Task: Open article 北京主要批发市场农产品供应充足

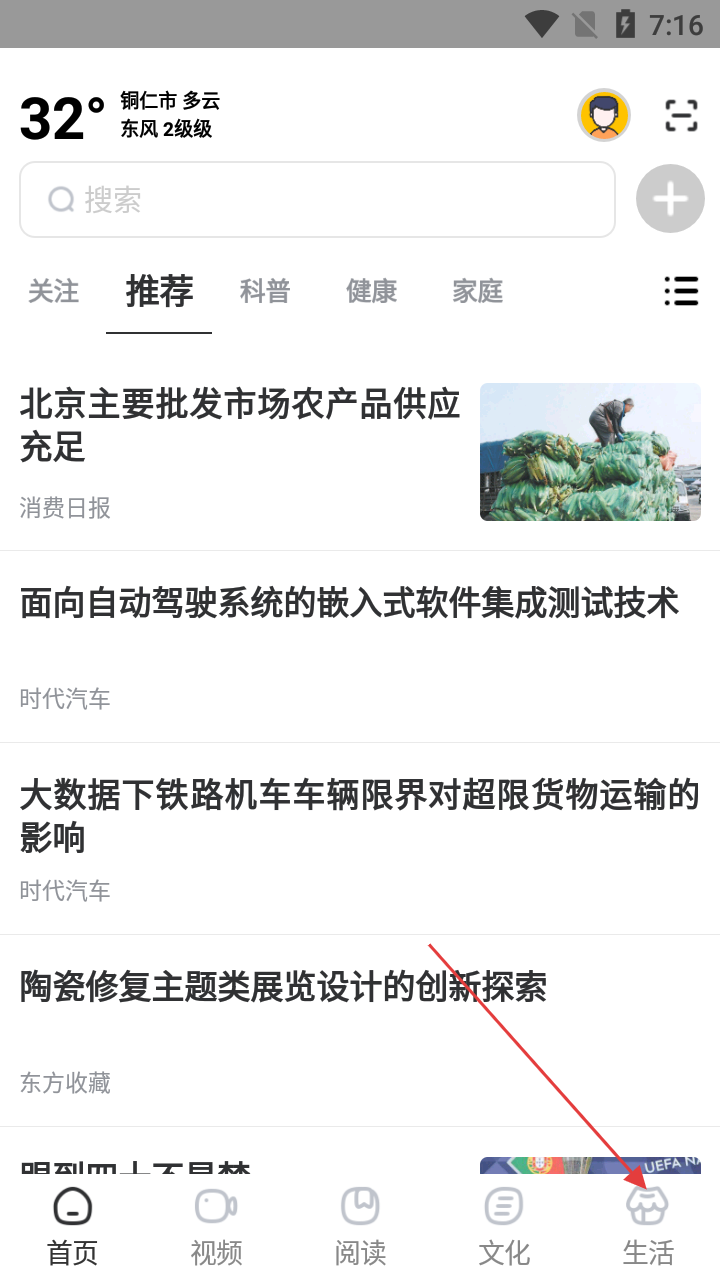Action: 240,425
